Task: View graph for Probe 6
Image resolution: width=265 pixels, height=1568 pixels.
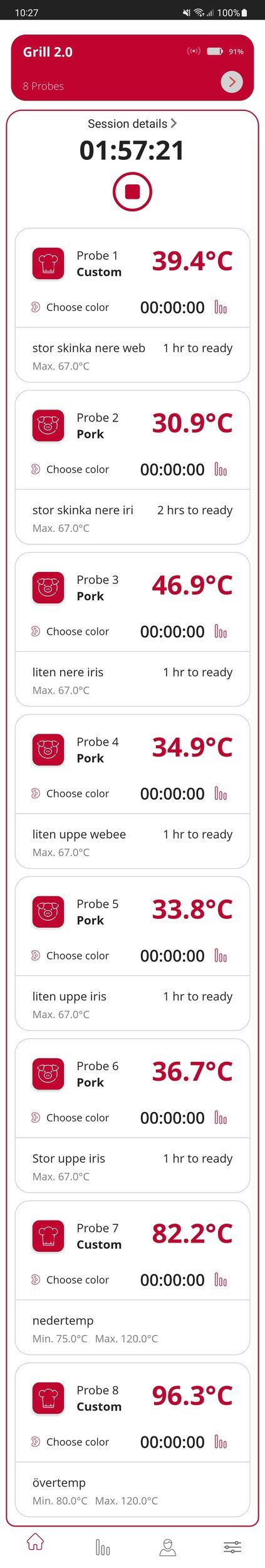Action: point(221,1117)
